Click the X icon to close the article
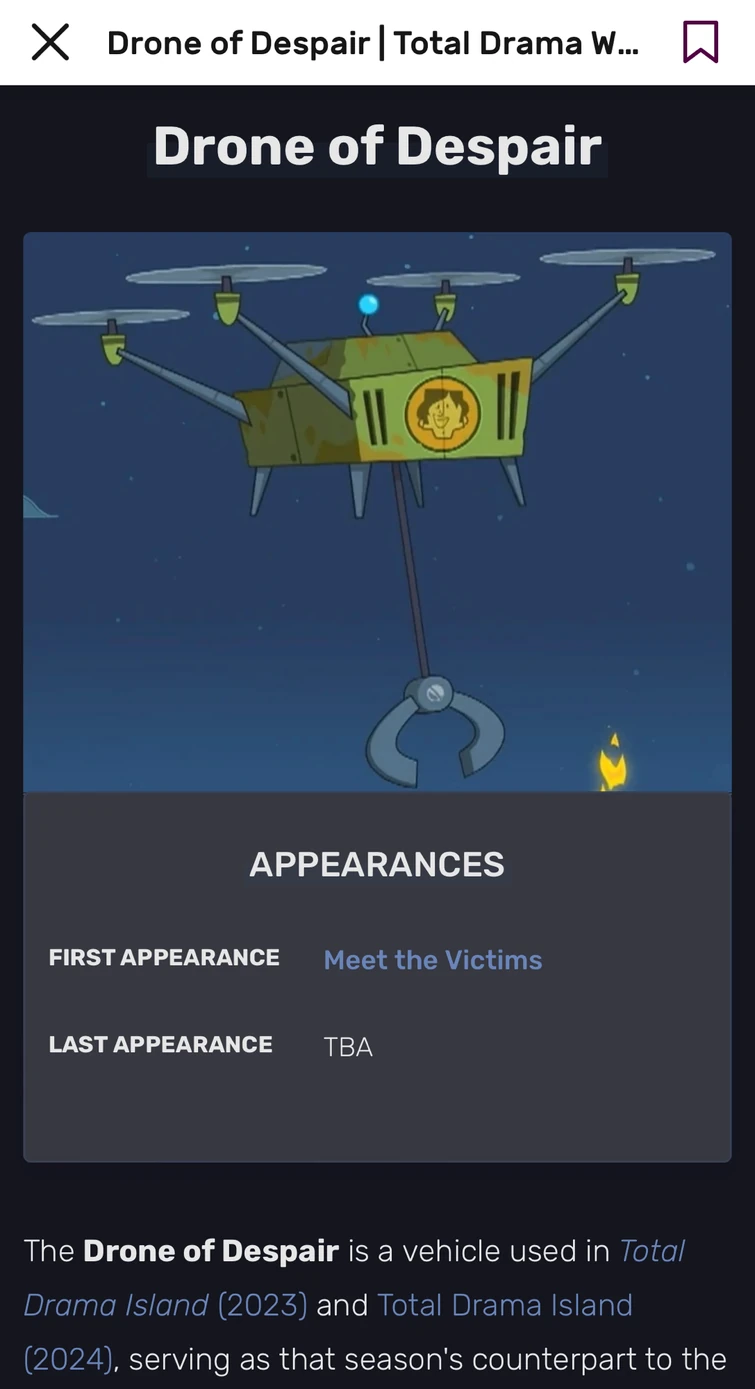The width and height of the screenshot is (755, 1389). [49, 42]
